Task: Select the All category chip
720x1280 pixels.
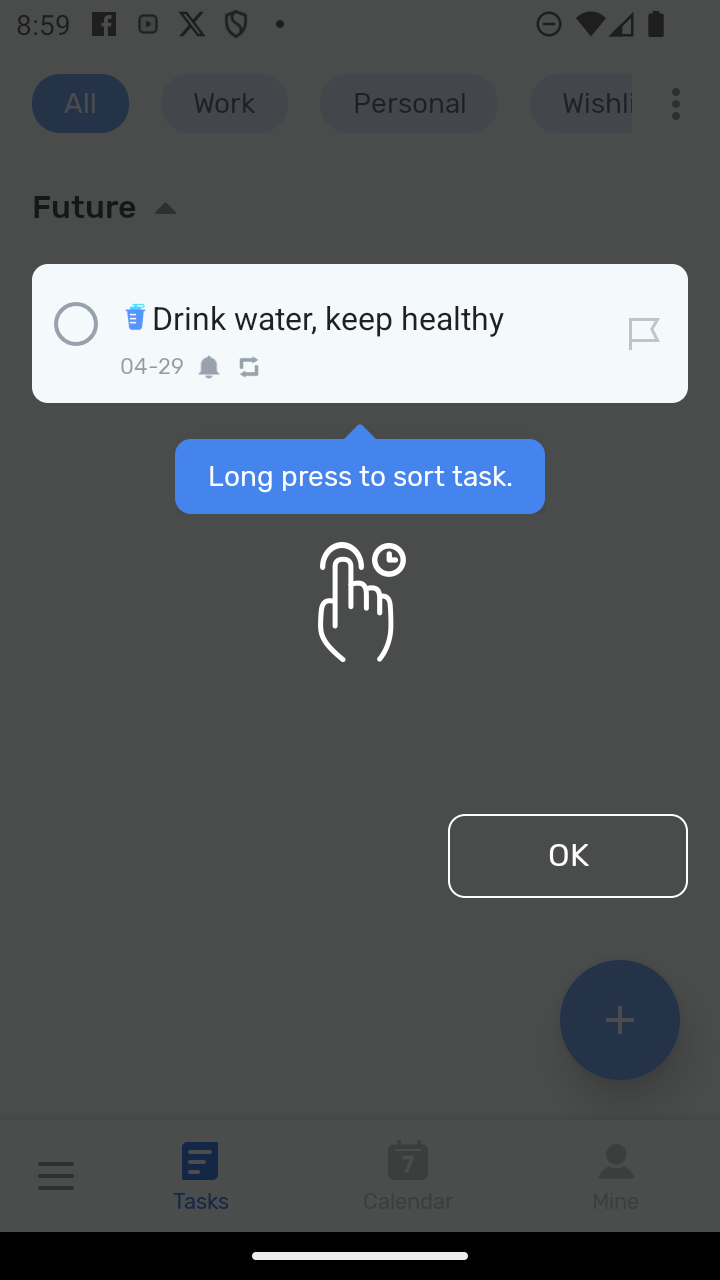Action: [81, 103]
